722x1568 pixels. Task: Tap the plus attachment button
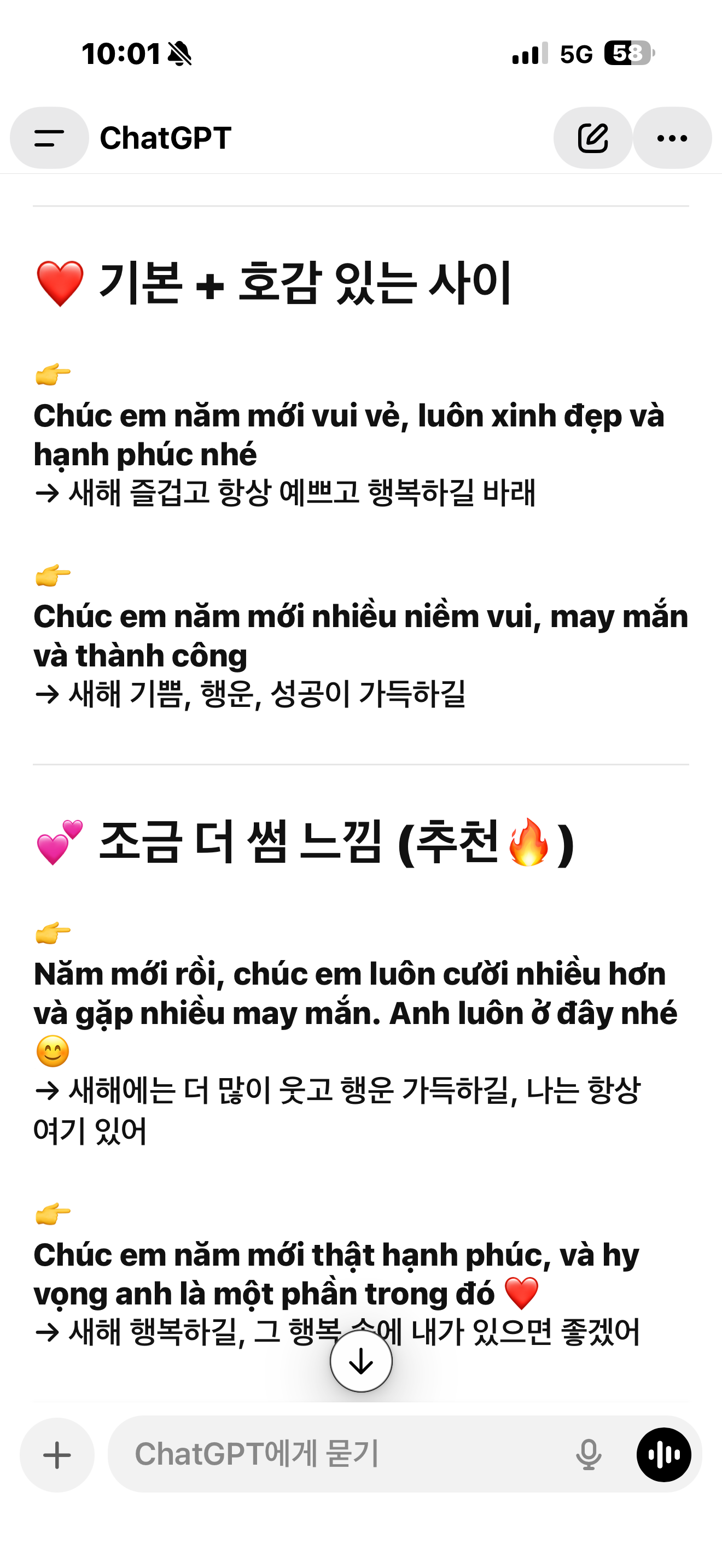coord(57,1455)
